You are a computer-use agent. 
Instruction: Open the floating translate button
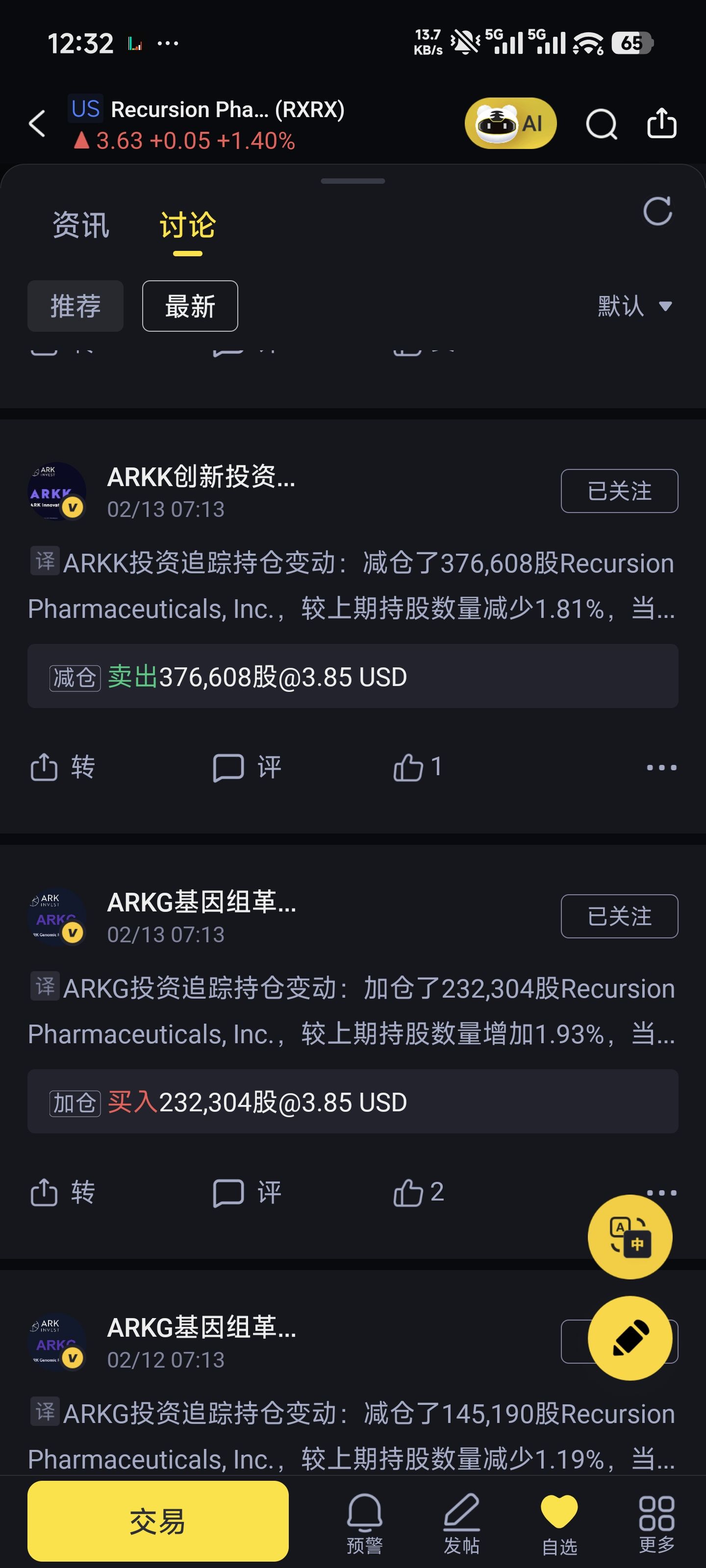(630, 1236)
